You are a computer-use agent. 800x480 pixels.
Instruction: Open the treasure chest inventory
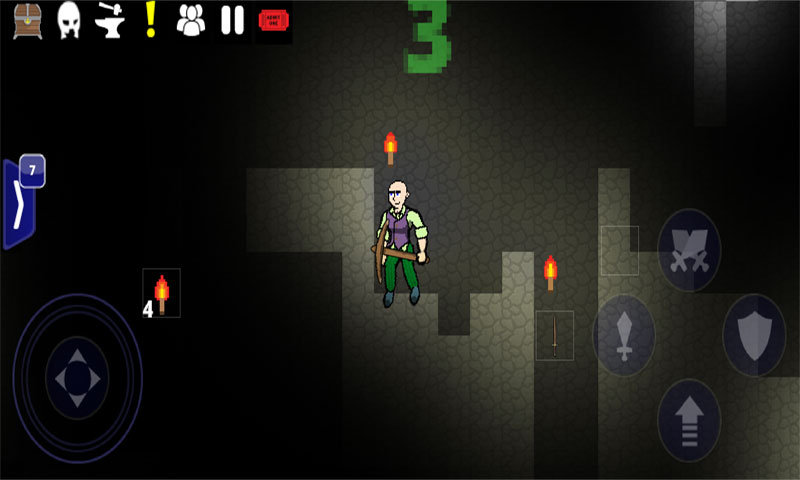point(27,20)
